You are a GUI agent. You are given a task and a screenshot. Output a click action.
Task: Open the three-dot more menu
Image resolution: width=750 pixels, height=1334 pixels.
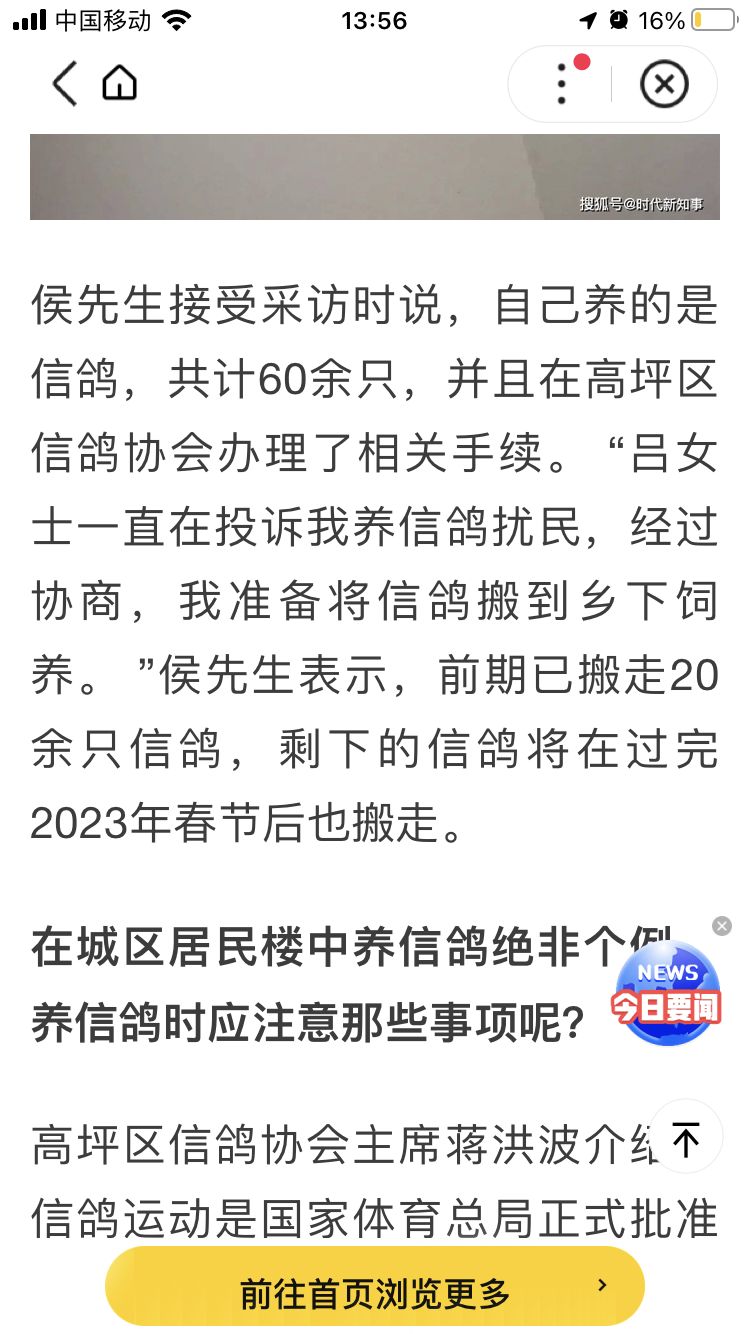pos(562,84)
